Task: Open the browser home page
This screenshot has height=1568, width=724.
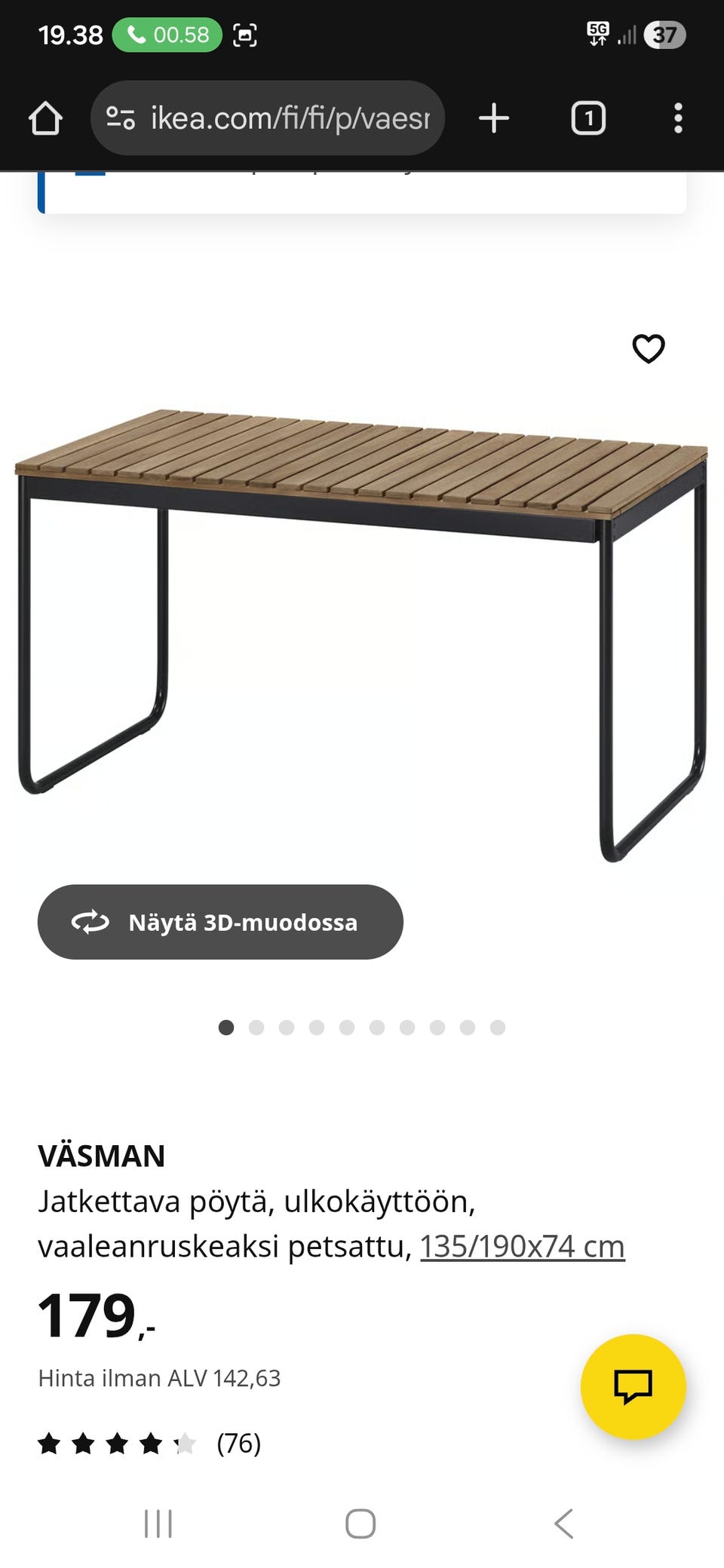Action: [45, 118]
